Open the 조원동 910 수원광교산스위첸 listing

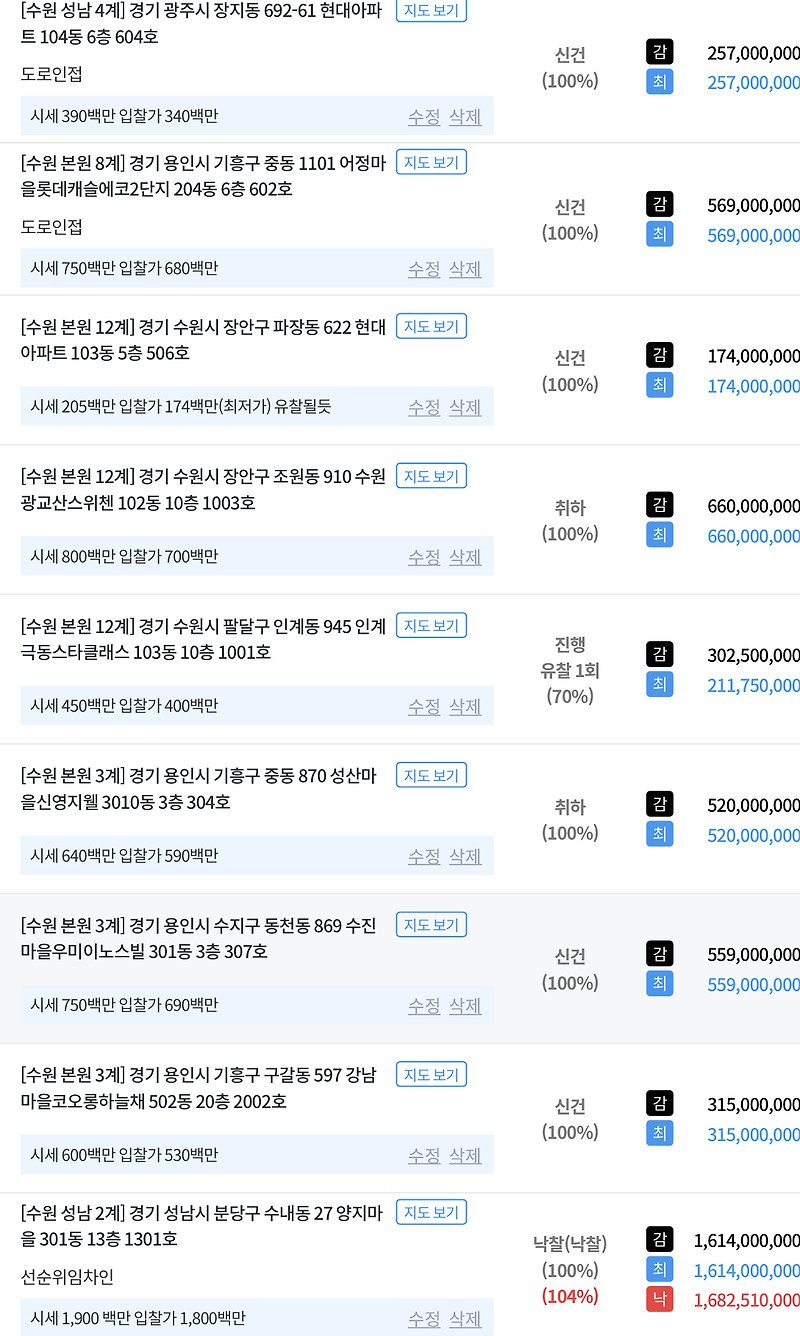203,490
